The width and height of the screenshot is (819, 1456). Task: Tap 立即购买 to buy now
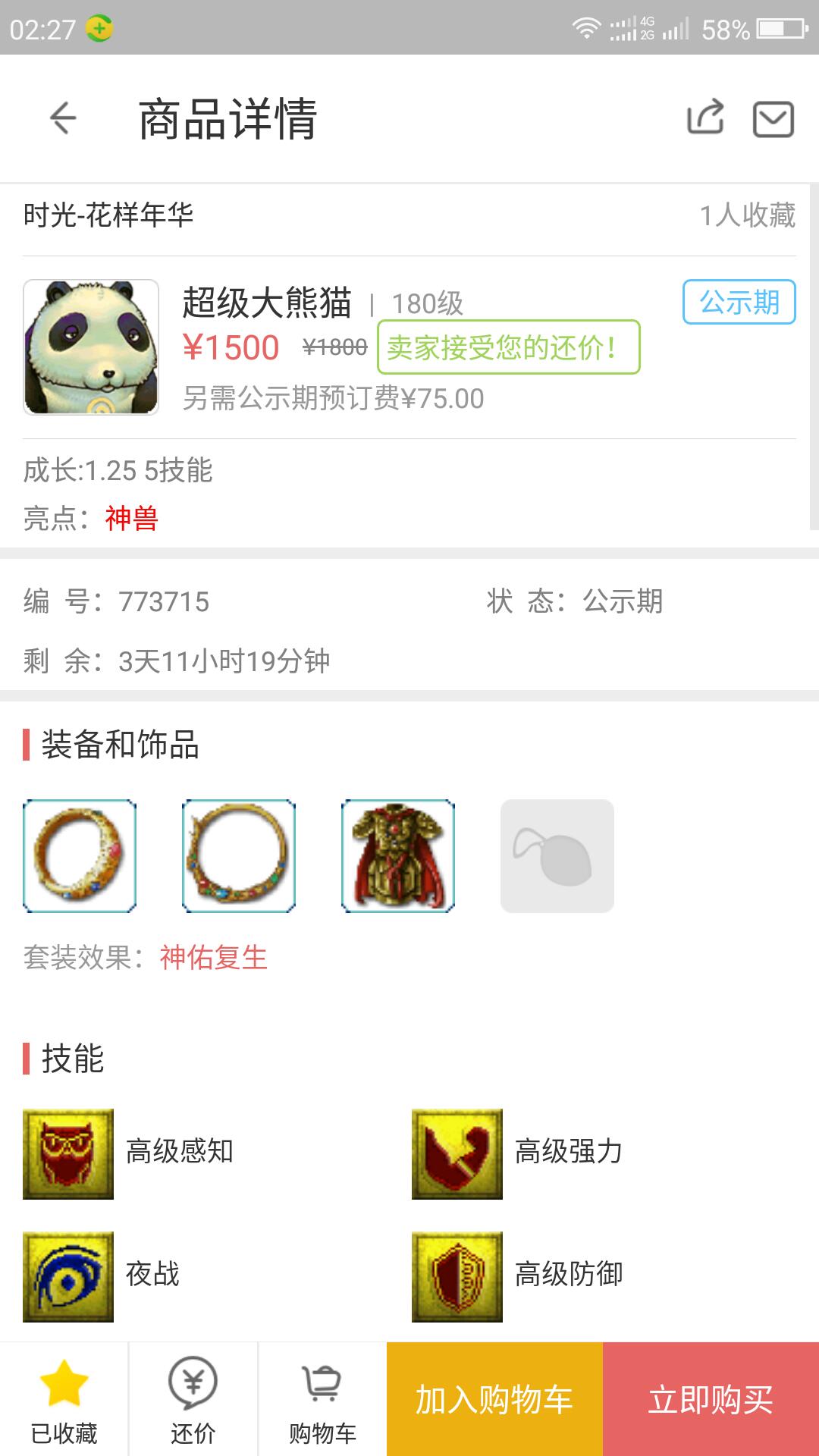(x=711, y=1400)
